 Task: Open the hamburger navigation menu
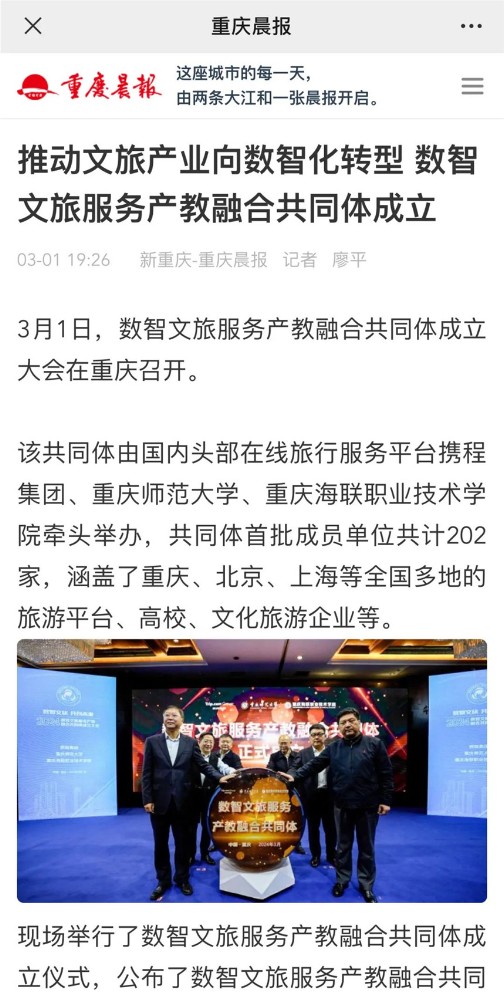[x=472, y=86]
